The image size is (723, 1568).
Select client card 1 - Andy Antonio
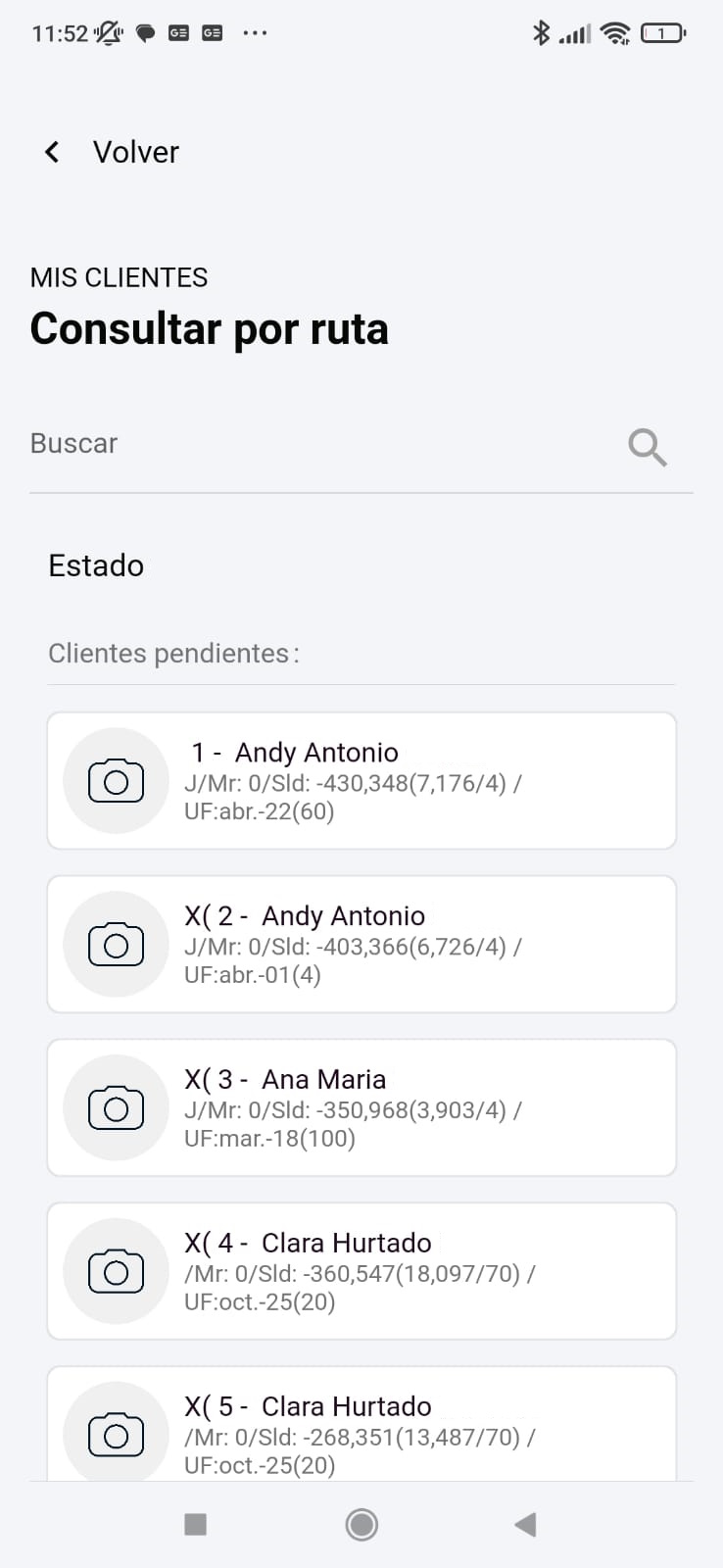(x=361, y=781)
